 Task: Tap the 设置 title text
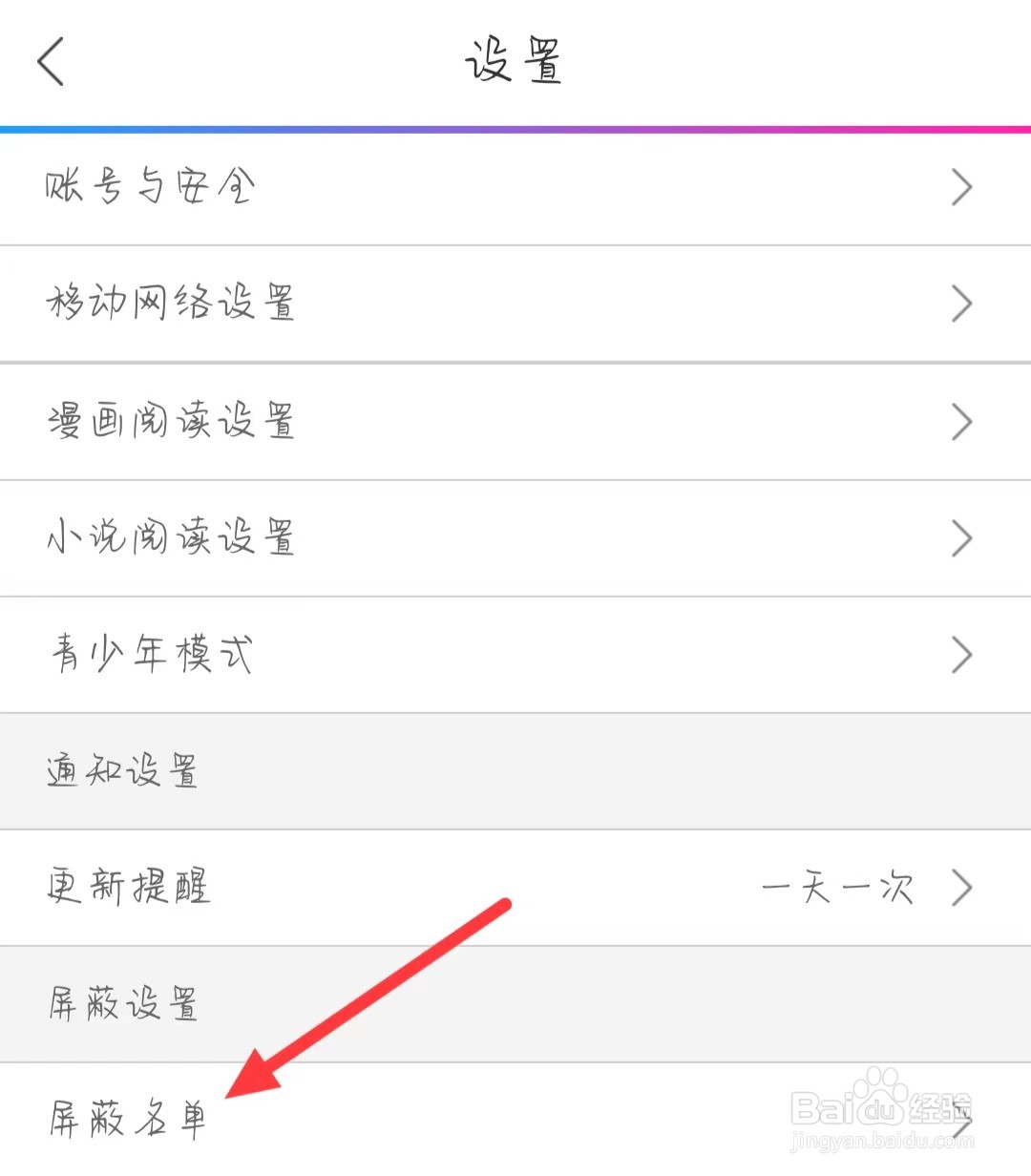513,60
